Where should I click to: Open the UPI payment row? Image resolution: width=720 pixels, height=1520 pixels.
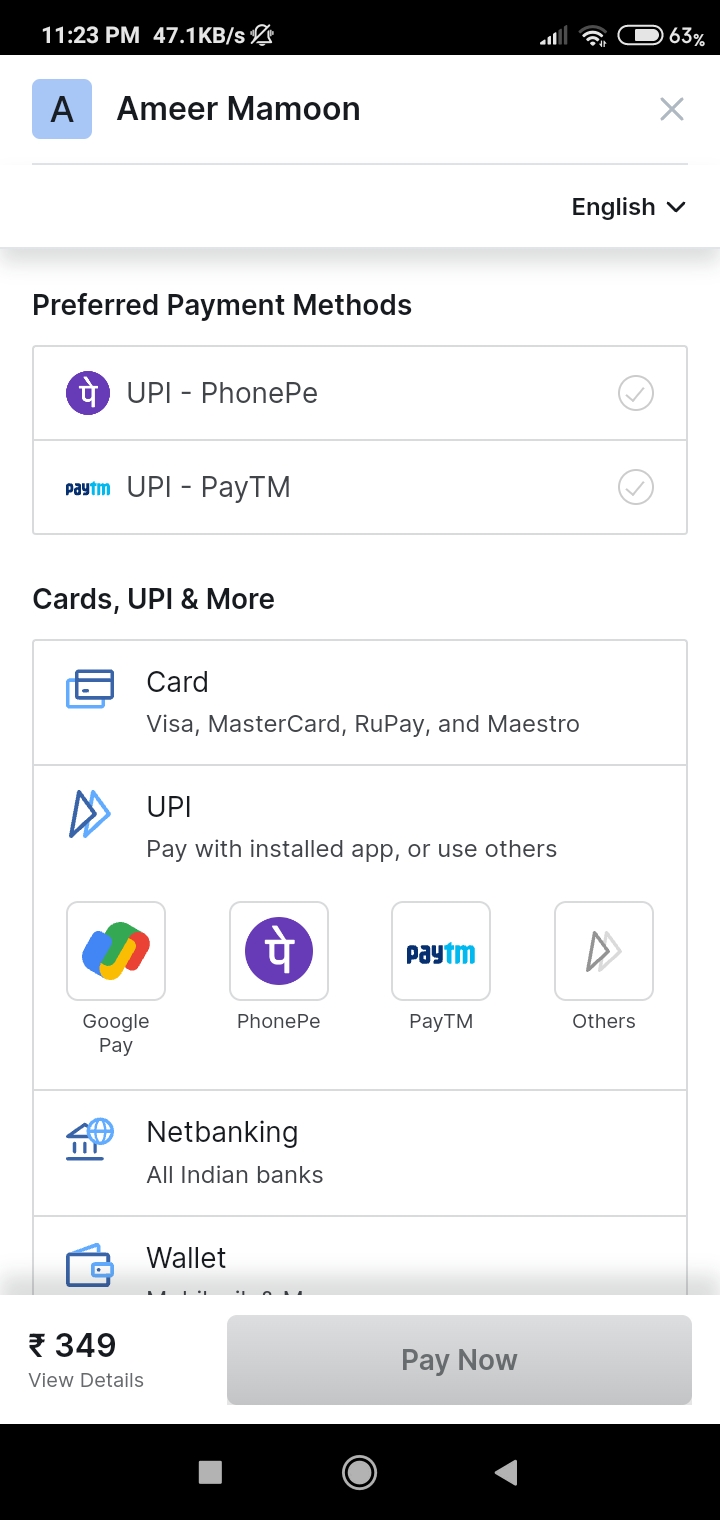tap(359, 827)
